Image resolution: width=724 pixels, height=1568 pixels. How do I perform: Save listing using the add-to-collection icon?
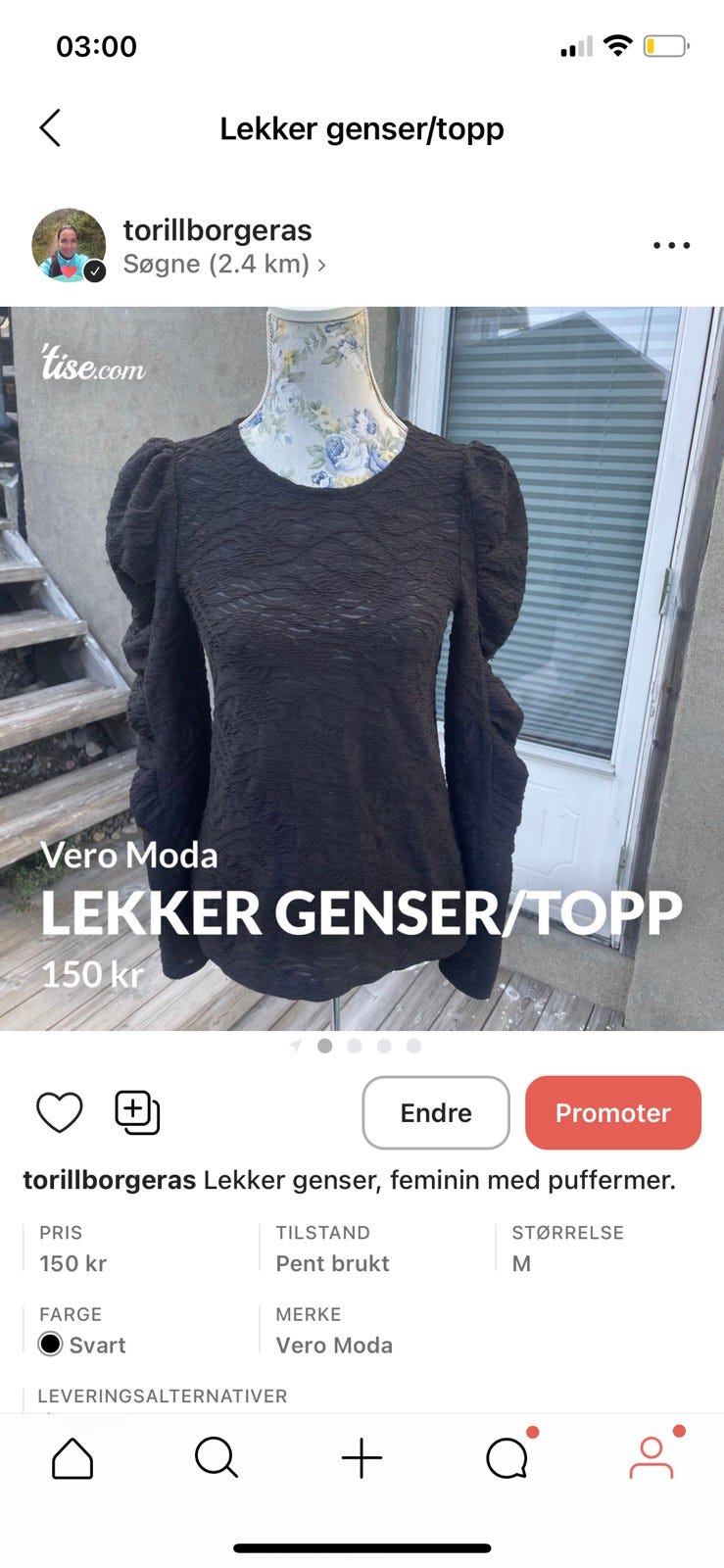click(x=136, y=1112)
